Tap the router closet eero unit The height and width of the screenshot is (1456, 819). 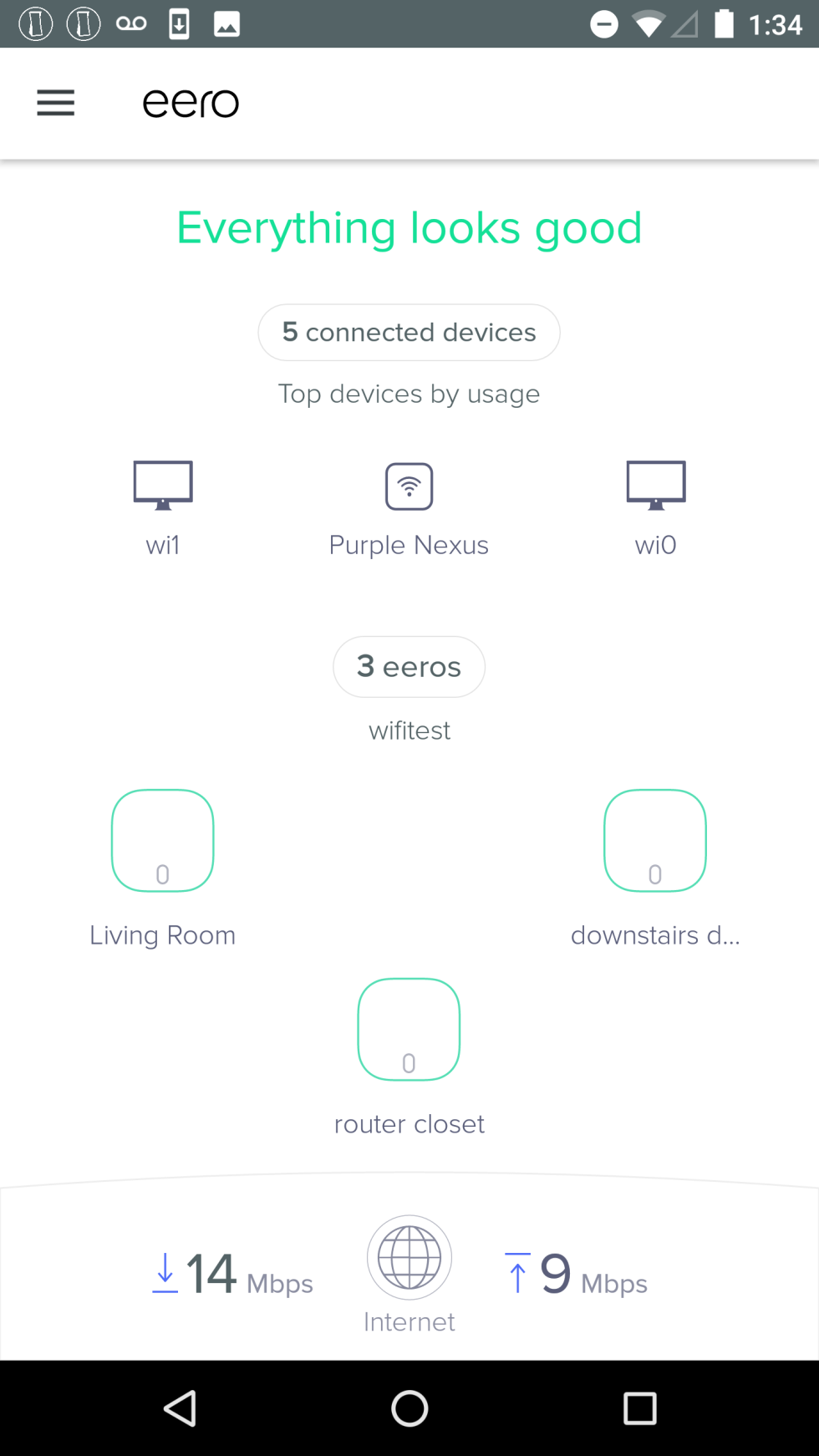click(x=409, y=1029)
